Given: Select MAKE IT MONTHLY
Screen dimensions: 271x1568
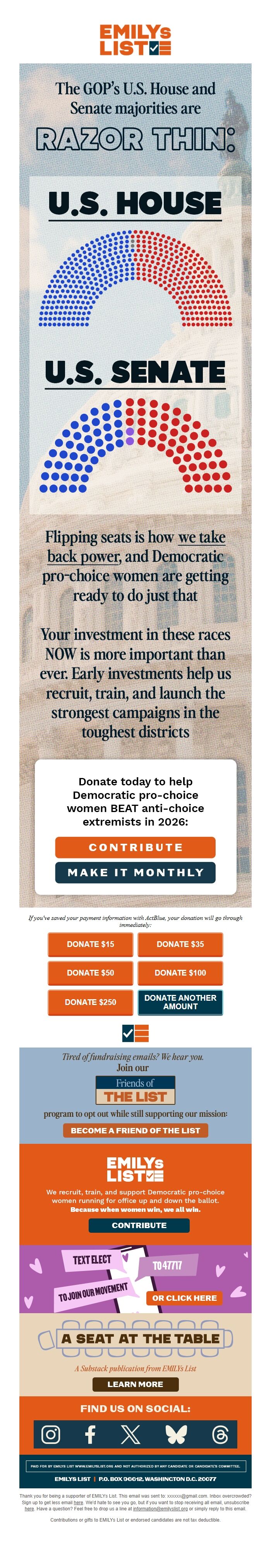Looking at the screenshot, I should click(135, 872).
